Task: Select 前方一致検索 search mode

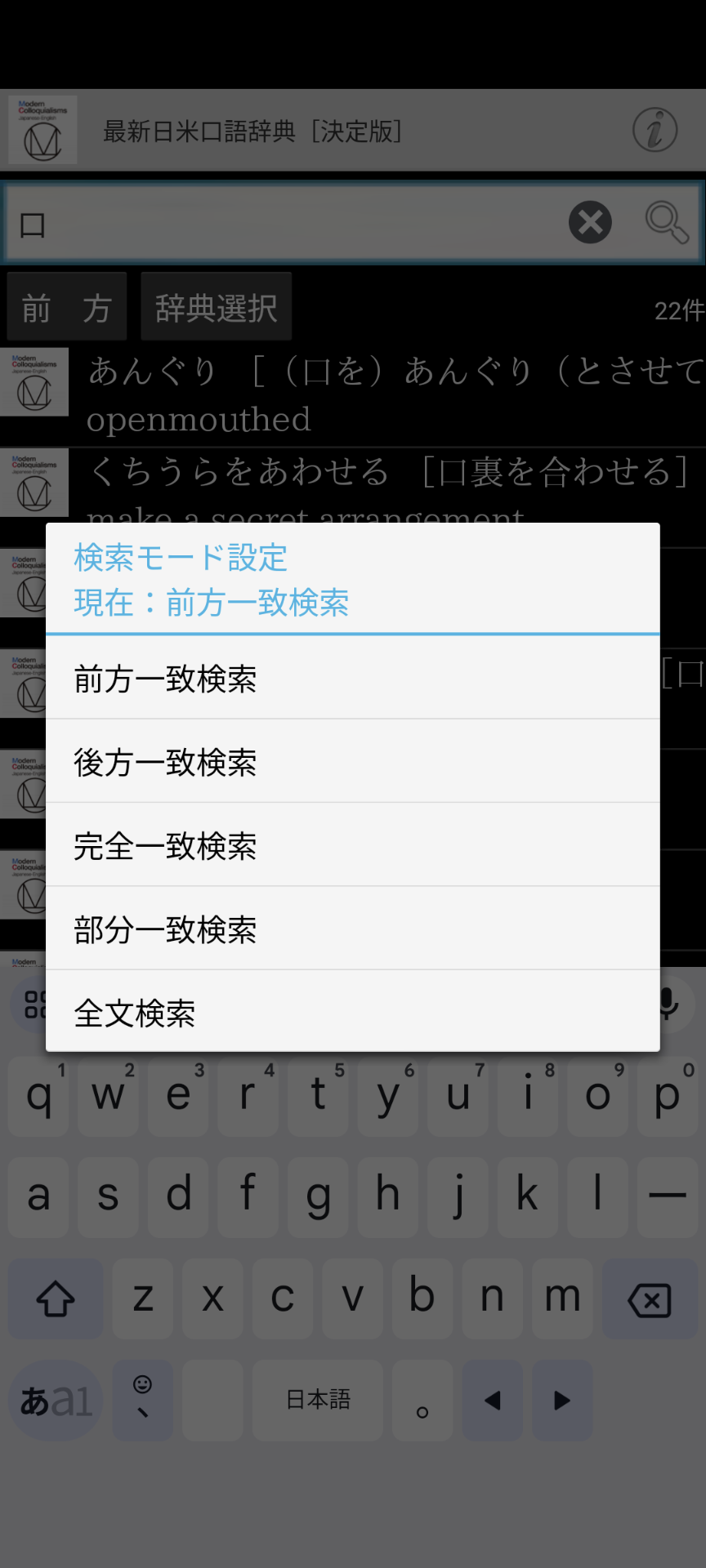Action: (x=351, y=678)
